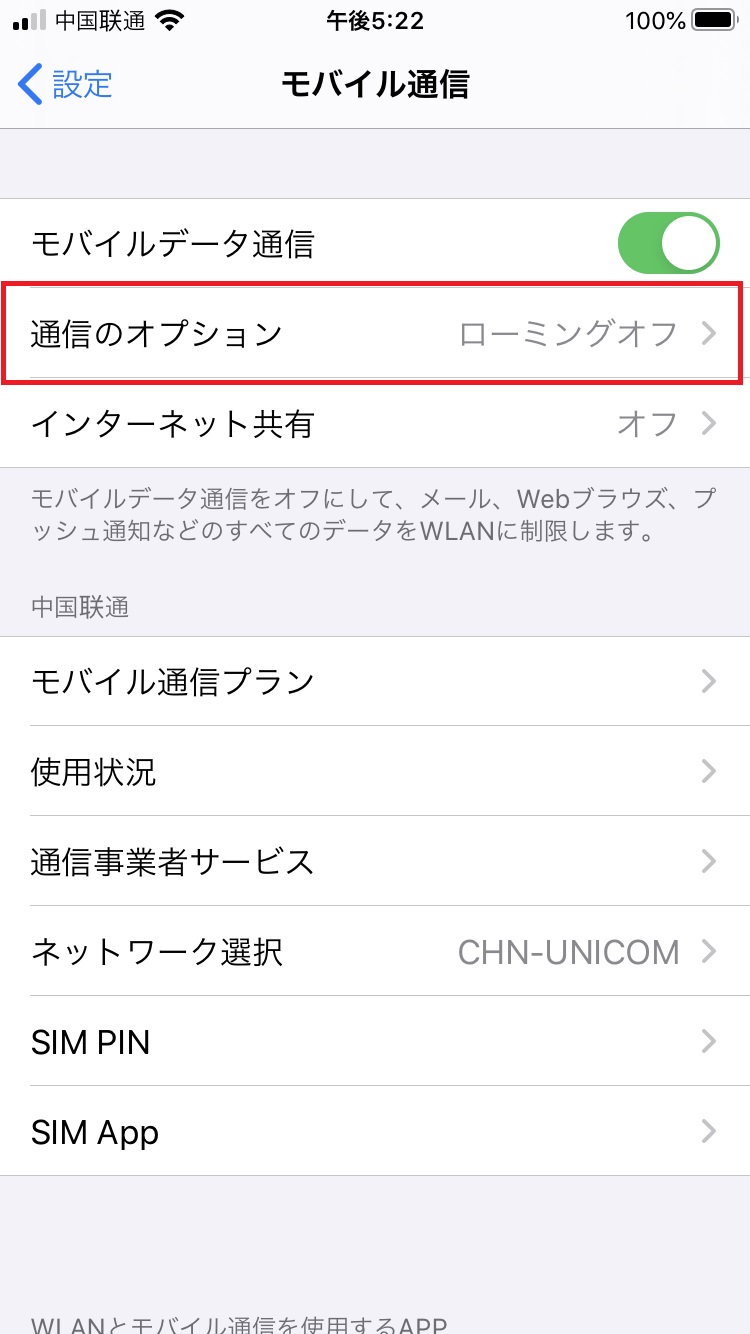Screen dimensions: 750x1334
Task: View 使用状況 details
Action: 375,771
